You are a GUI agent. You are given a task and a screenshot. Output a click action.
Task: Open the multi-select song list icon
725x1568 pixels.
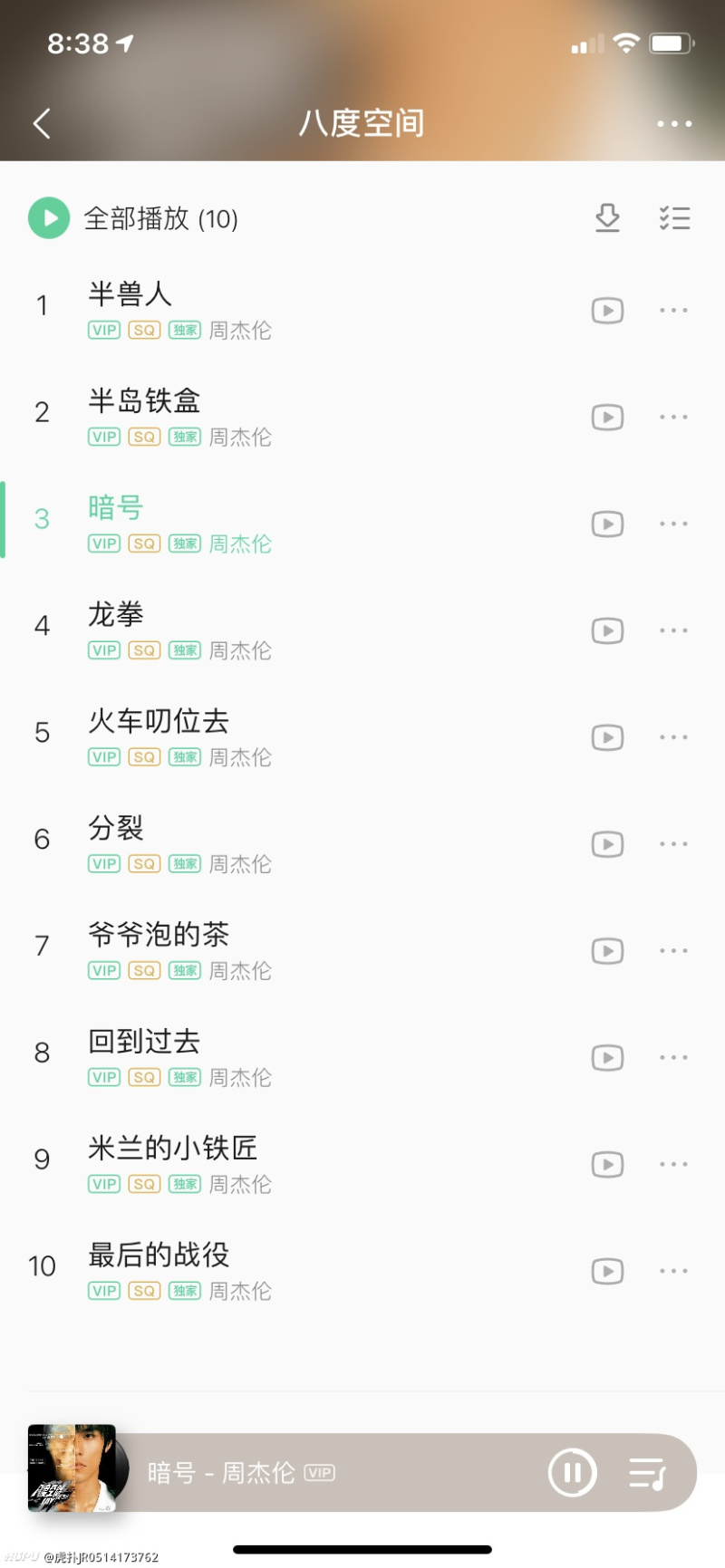click(675, 218)
